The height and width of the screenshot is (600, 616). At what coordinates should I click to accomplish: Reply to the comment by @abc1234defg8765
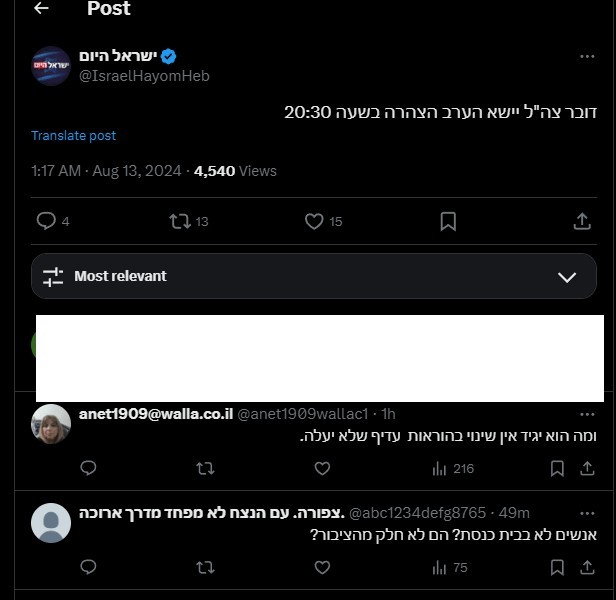pos(88,567)
